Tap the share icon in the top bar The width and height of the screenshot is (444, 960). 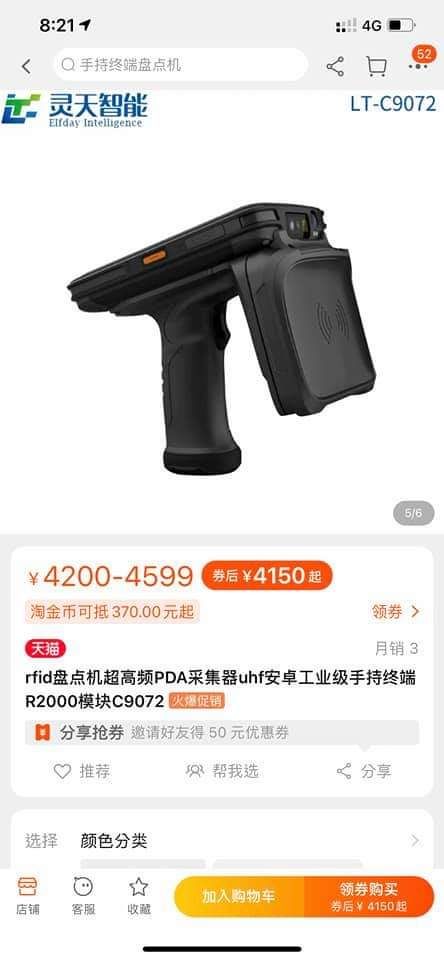[335, 66]
